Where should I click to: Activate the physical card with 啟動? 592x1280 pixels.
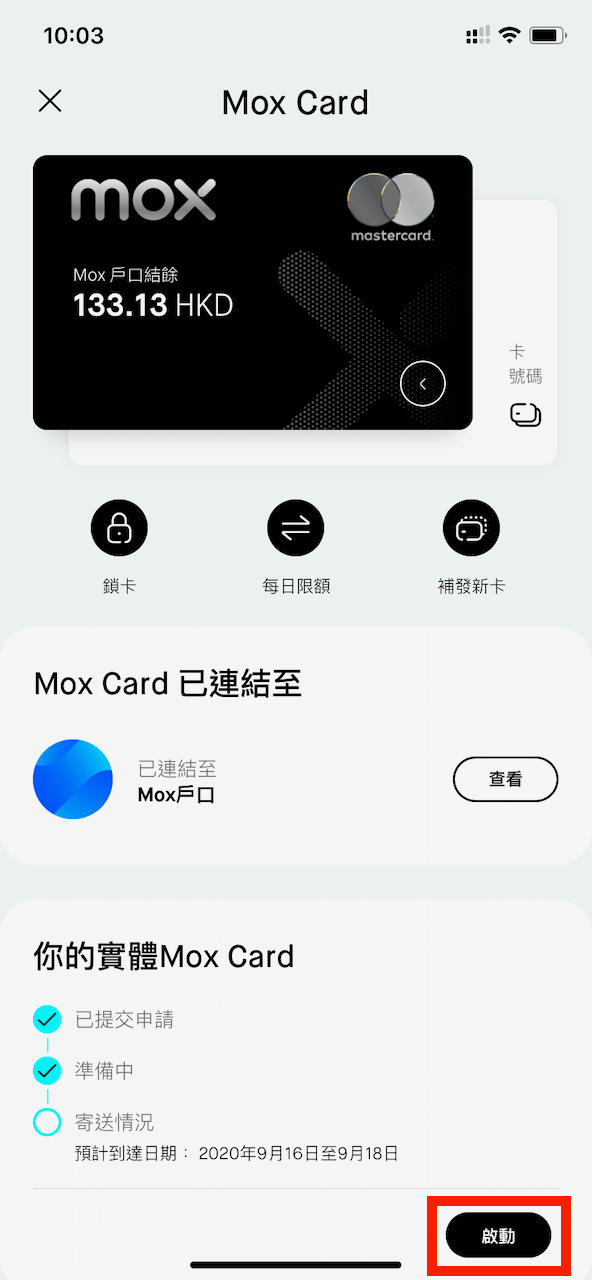[498, 1235]
